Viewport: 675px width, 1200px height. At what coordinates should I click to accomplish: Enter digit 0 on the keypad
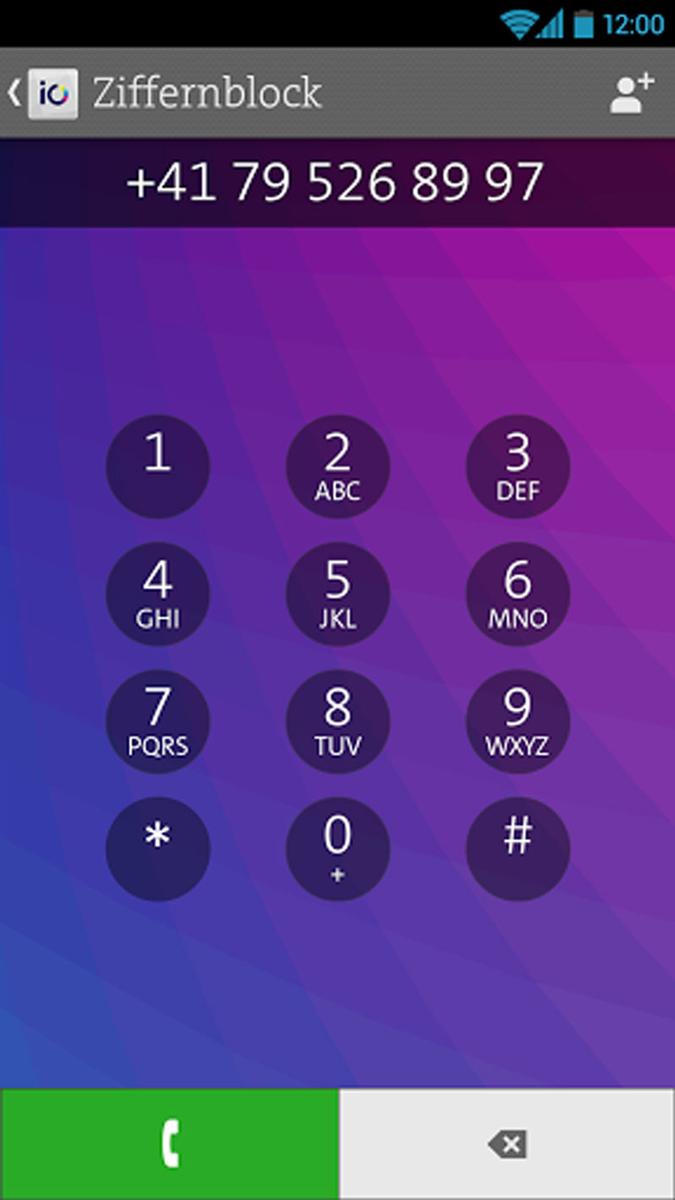tap(338, 849)
